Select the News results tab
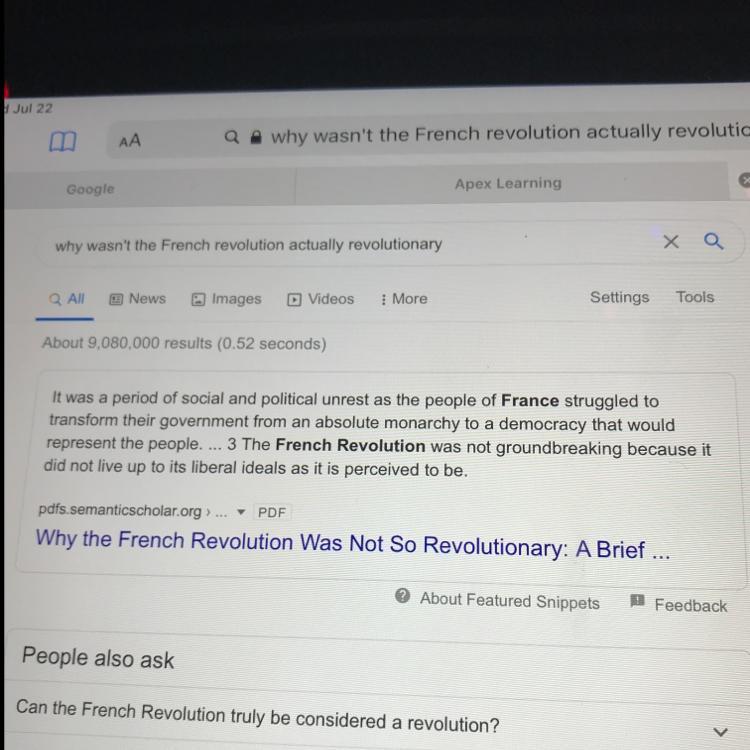 (137, 298)
